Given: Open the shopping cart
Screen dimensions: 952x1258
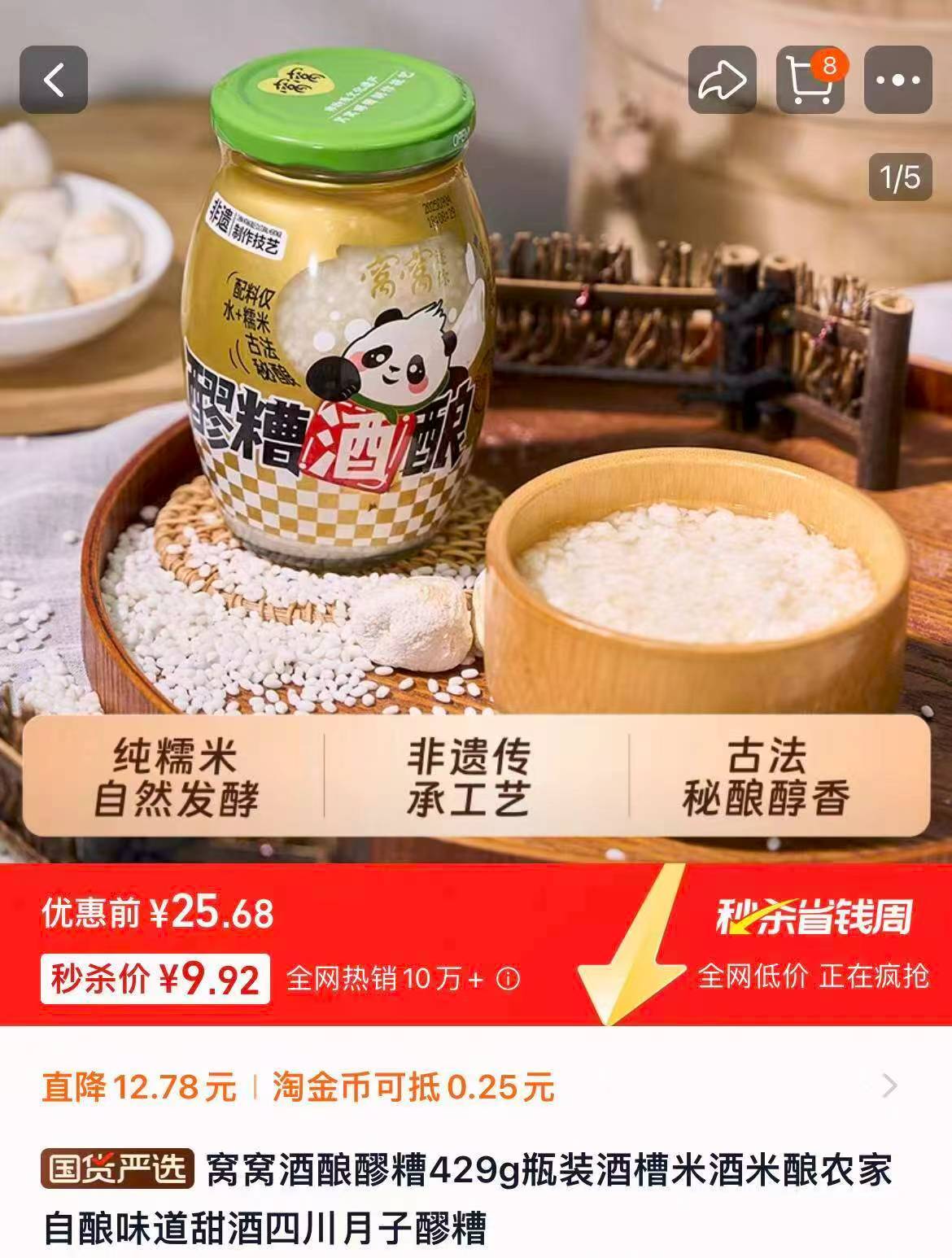Looking at the screenshot, I should point(810,81).
